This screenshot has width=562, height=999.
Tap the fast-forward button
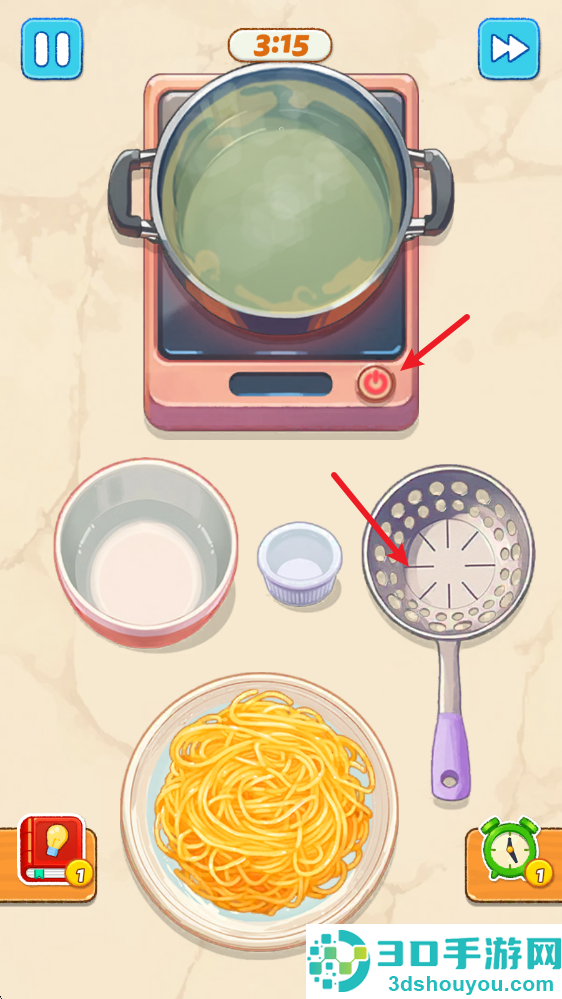coord(509,49)
